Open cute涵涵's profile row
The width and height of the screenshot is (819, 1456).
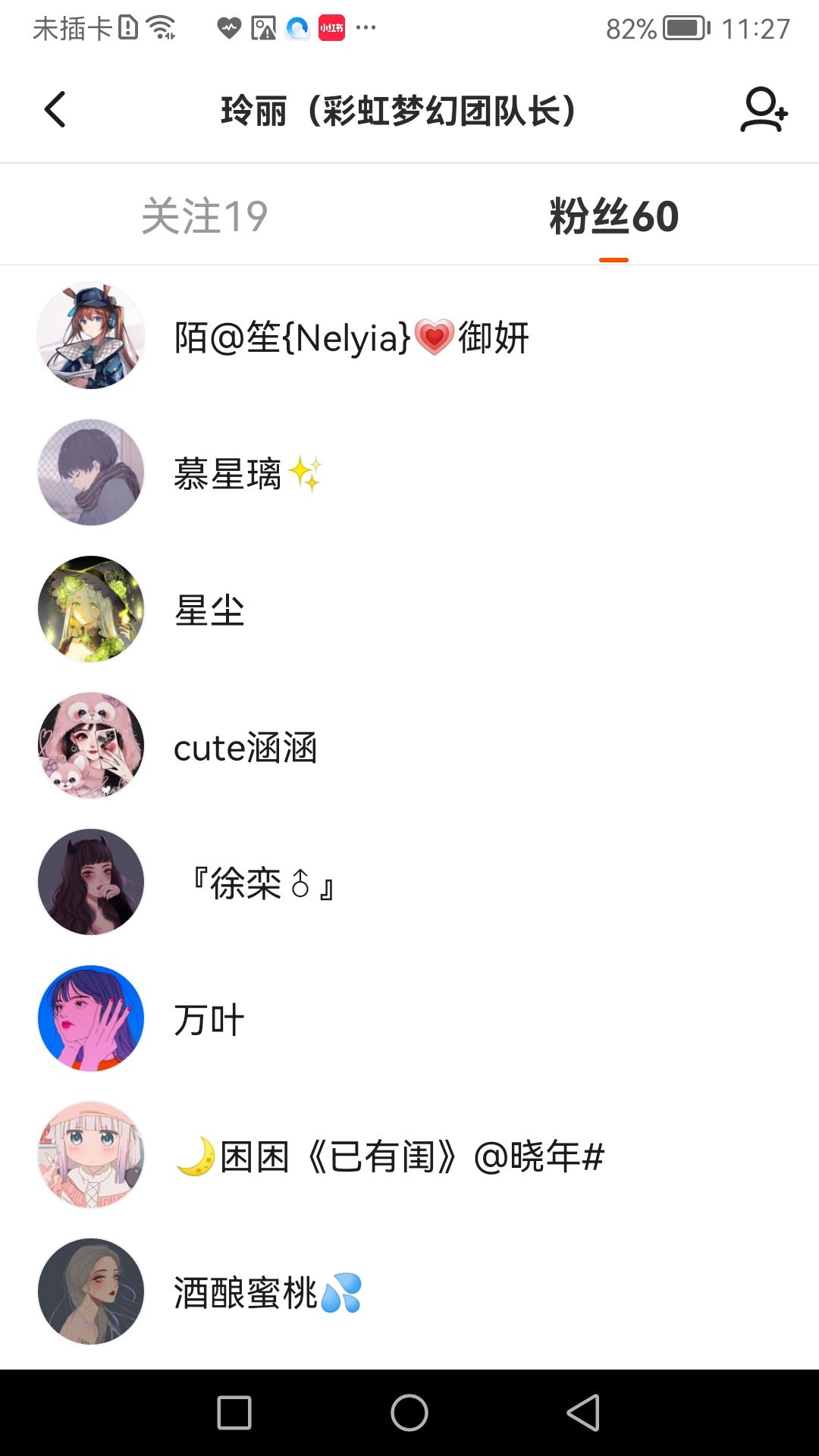click(245, 748)
